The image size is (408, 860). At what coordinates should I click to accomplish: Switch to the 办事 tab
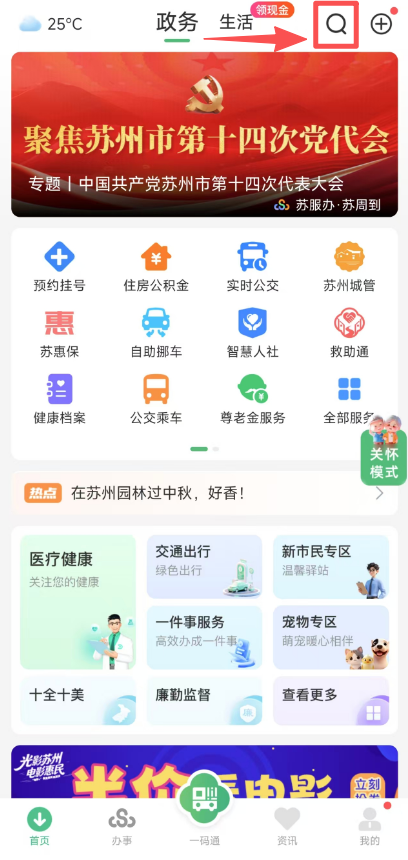coord(122,827)
